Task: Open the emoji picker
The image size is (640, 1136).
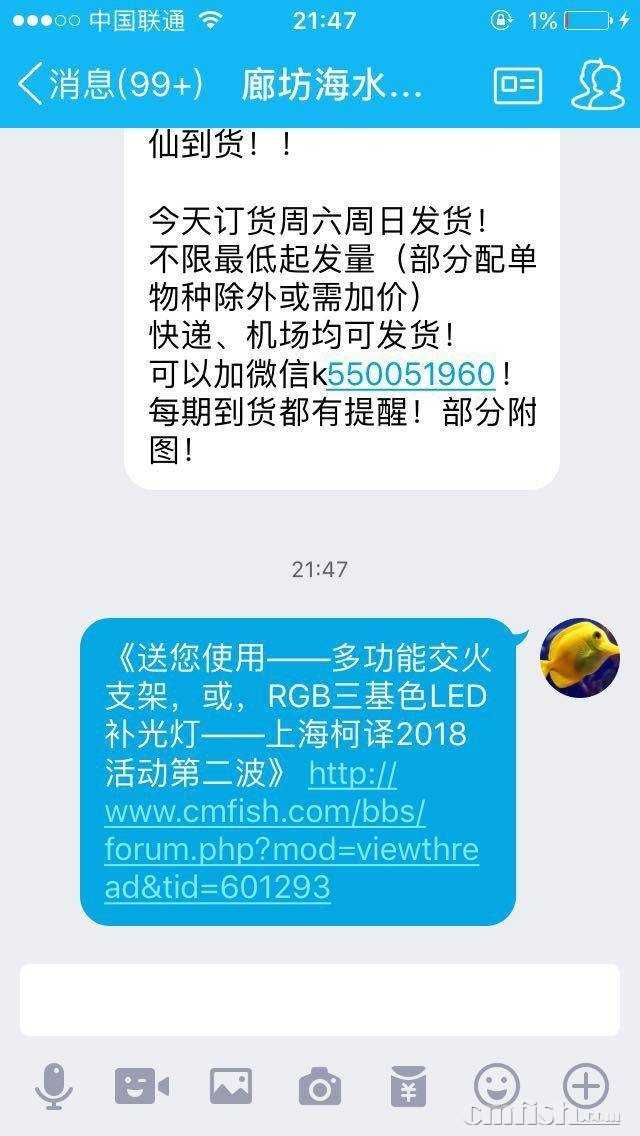Action: point(497,1086)
